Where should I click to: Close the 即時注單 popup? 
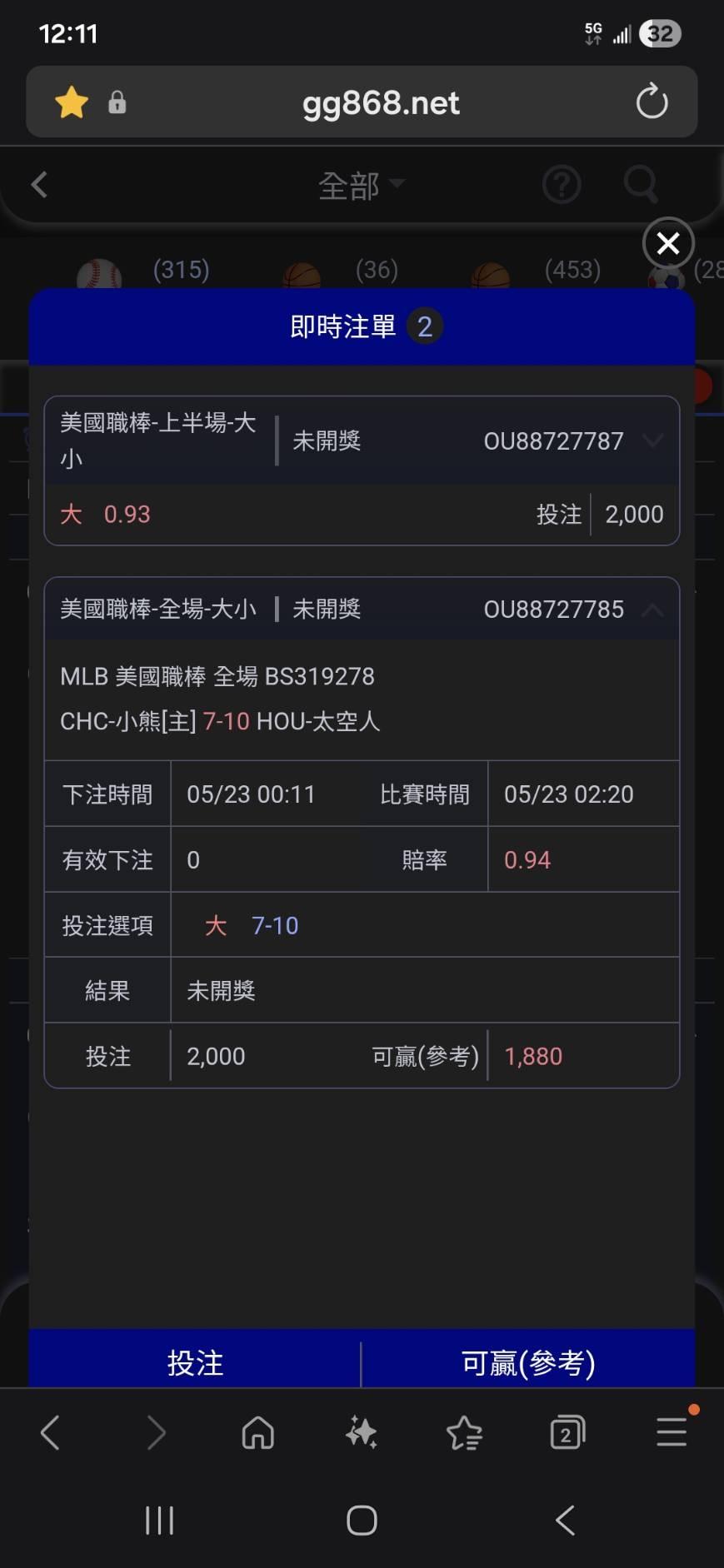668,243
